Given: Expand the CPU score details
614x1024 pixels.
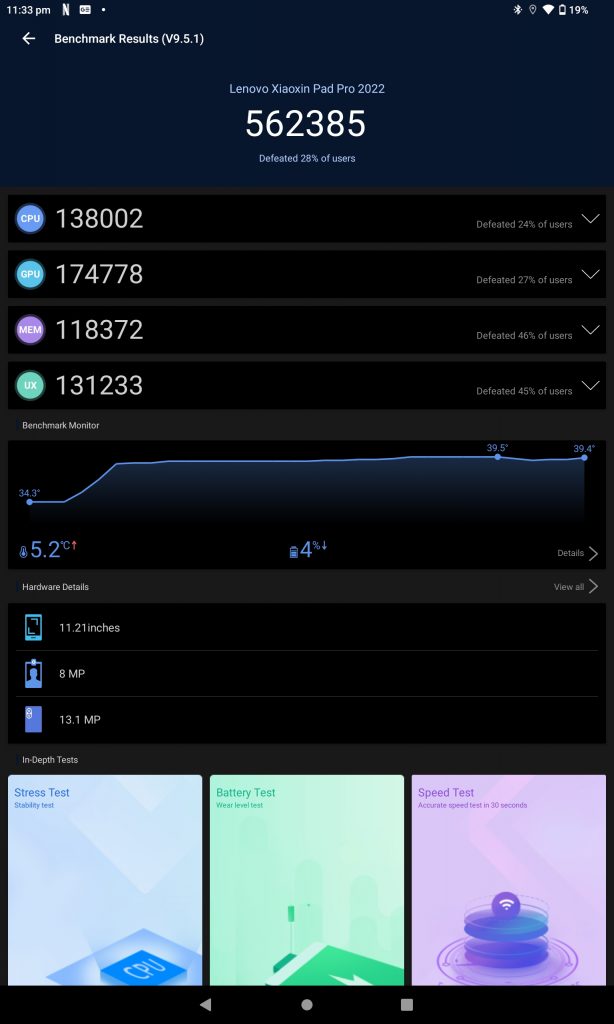Looking at the screenshot, I should coord(590,219).
